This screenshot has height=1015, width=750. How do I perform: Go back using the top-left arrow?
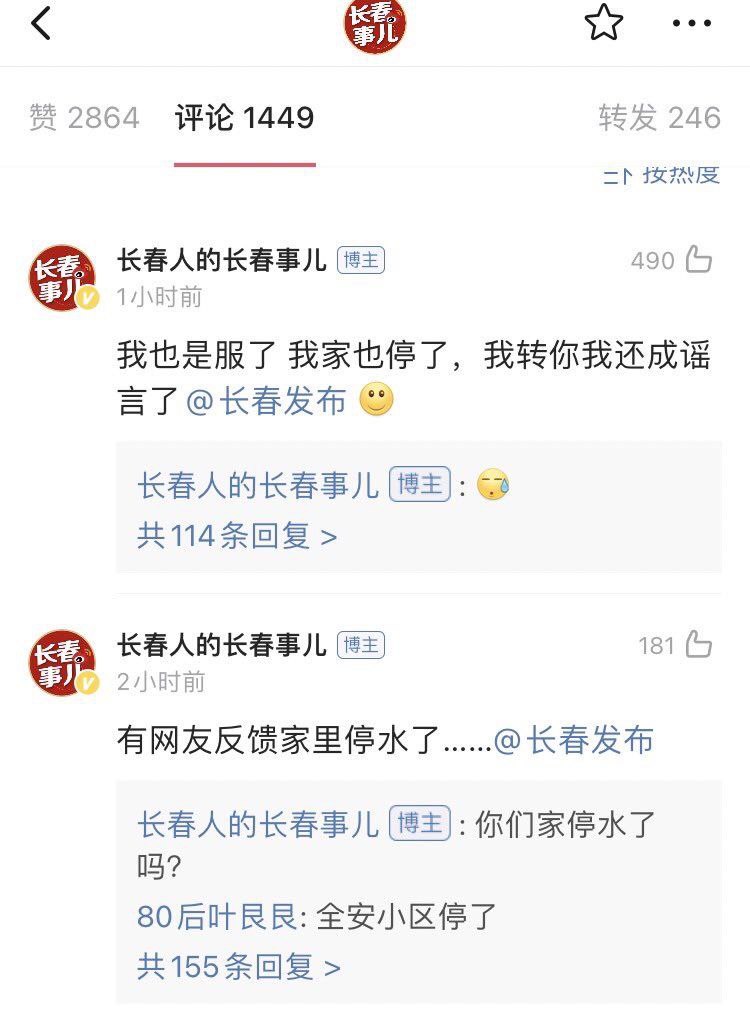41,23
